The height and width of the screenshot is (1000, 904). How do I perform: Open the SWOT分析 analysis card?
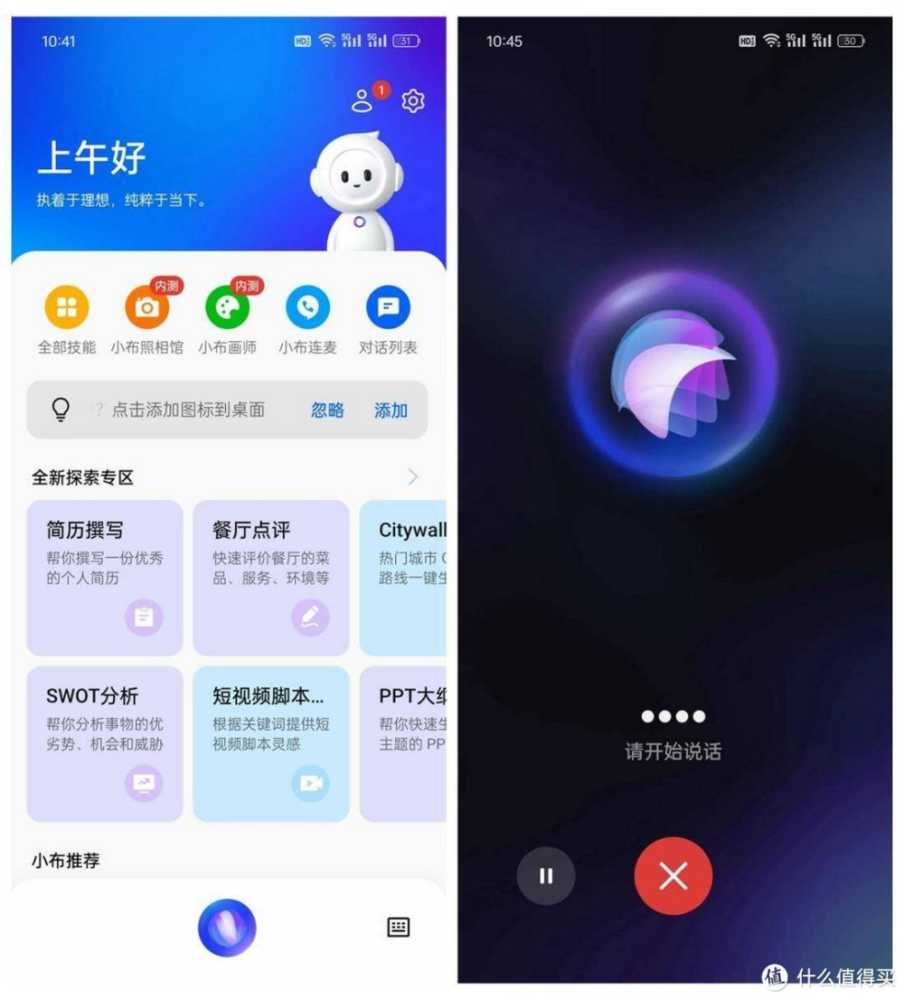click(105, 744)
